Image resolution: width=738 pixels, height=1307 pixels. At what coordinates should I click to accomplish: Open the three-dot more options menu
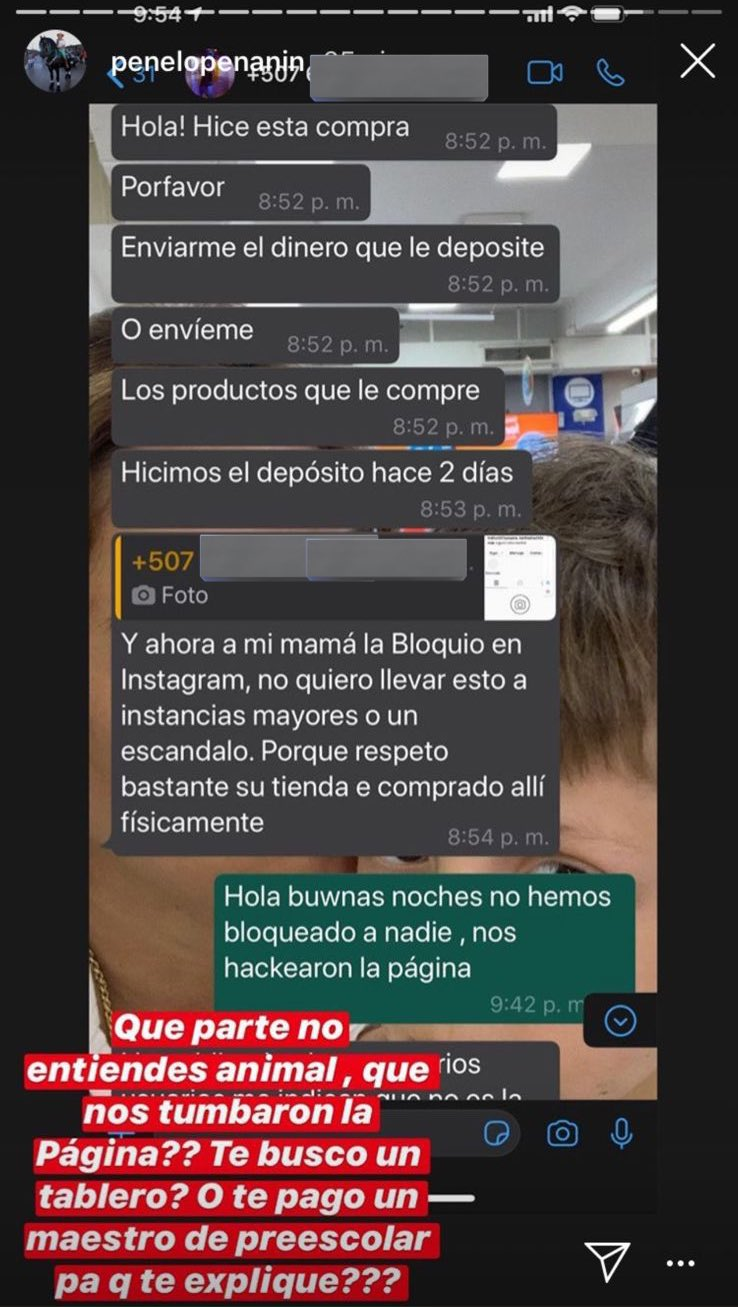[x=681, y=1263]
